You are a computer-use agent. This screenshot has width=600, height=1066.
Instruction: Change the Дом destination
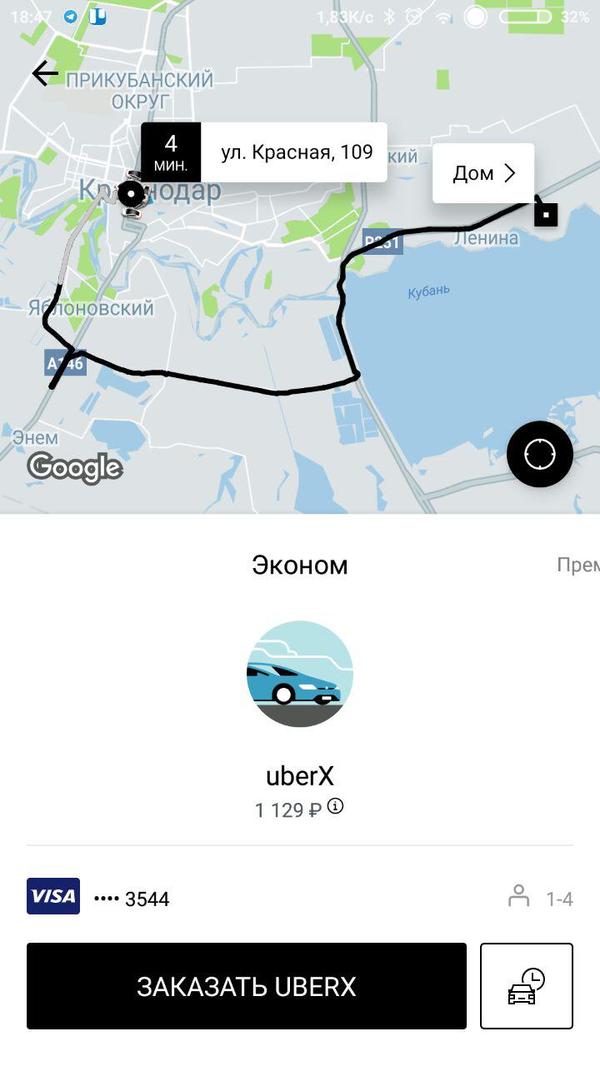(483, 173)
